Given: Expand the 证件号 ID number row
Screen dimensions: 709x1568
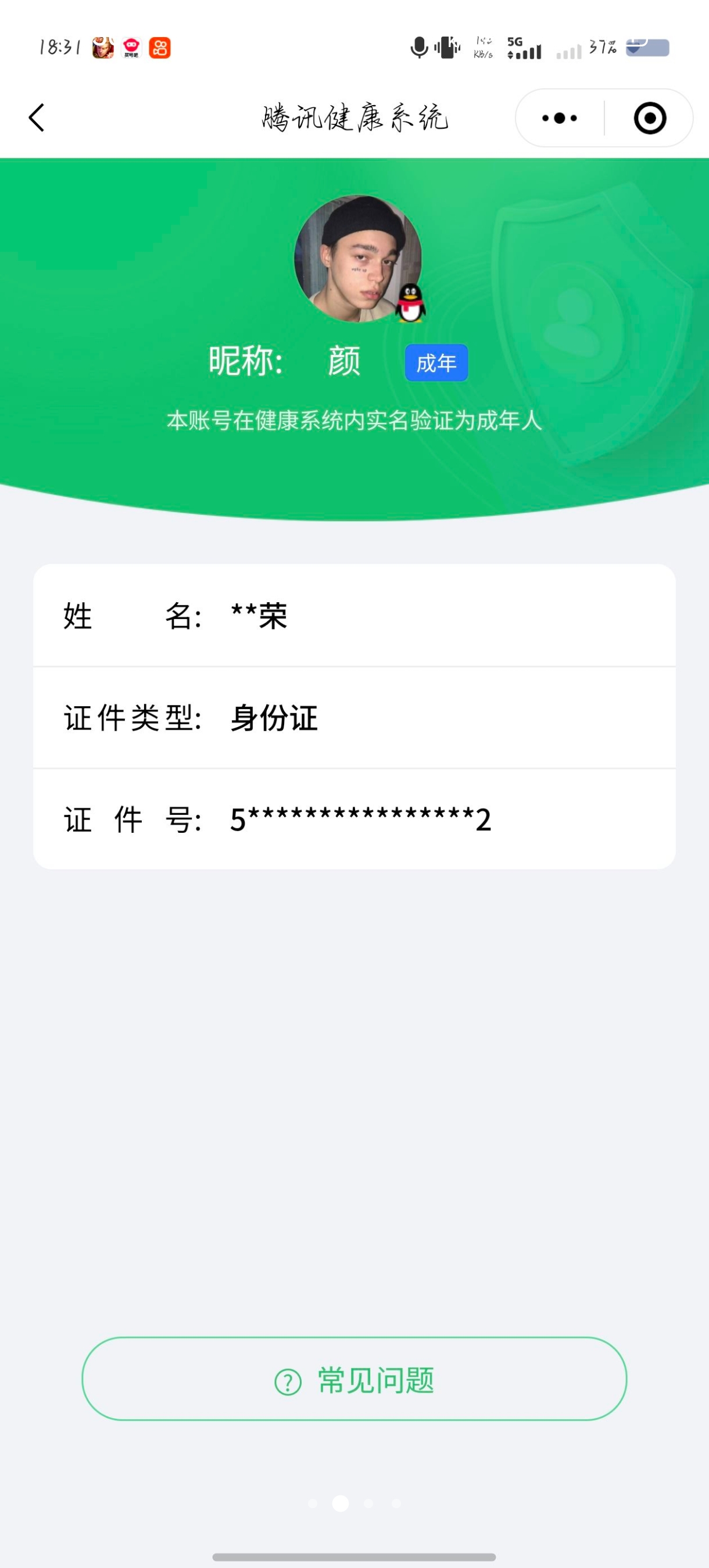Looking at the screenshot, I should 354,820.
